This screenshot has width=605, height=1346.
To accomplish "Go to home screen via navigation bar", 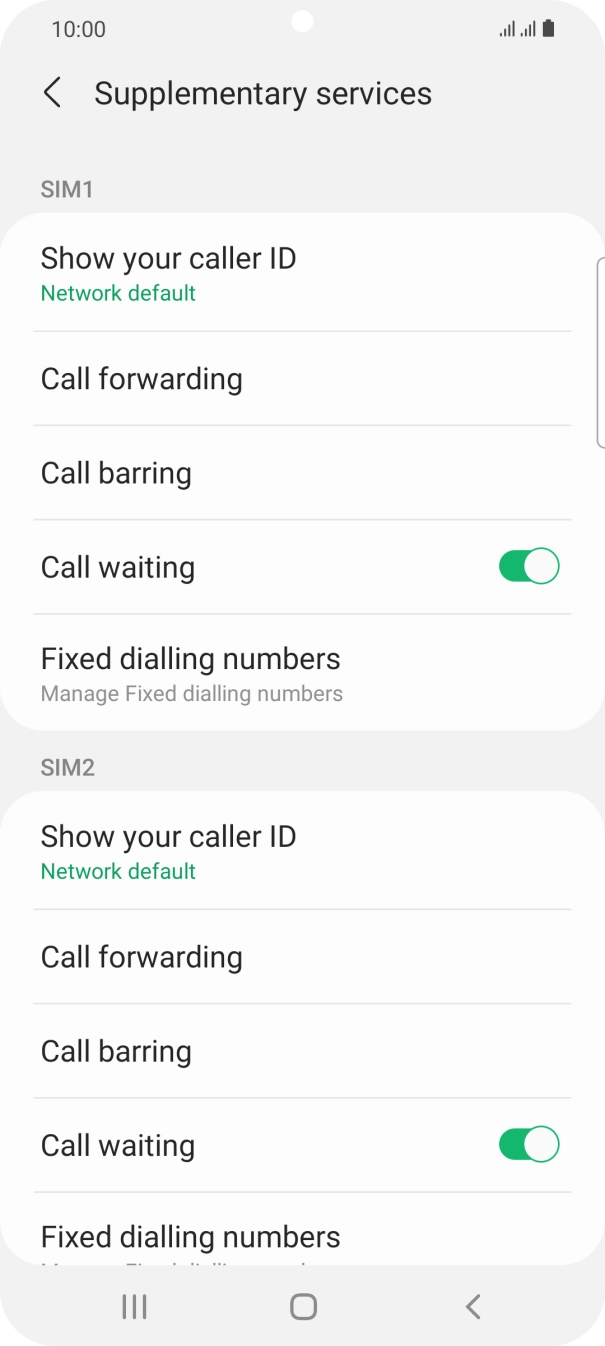I will pyautogui.click(x=303, y=1306).
